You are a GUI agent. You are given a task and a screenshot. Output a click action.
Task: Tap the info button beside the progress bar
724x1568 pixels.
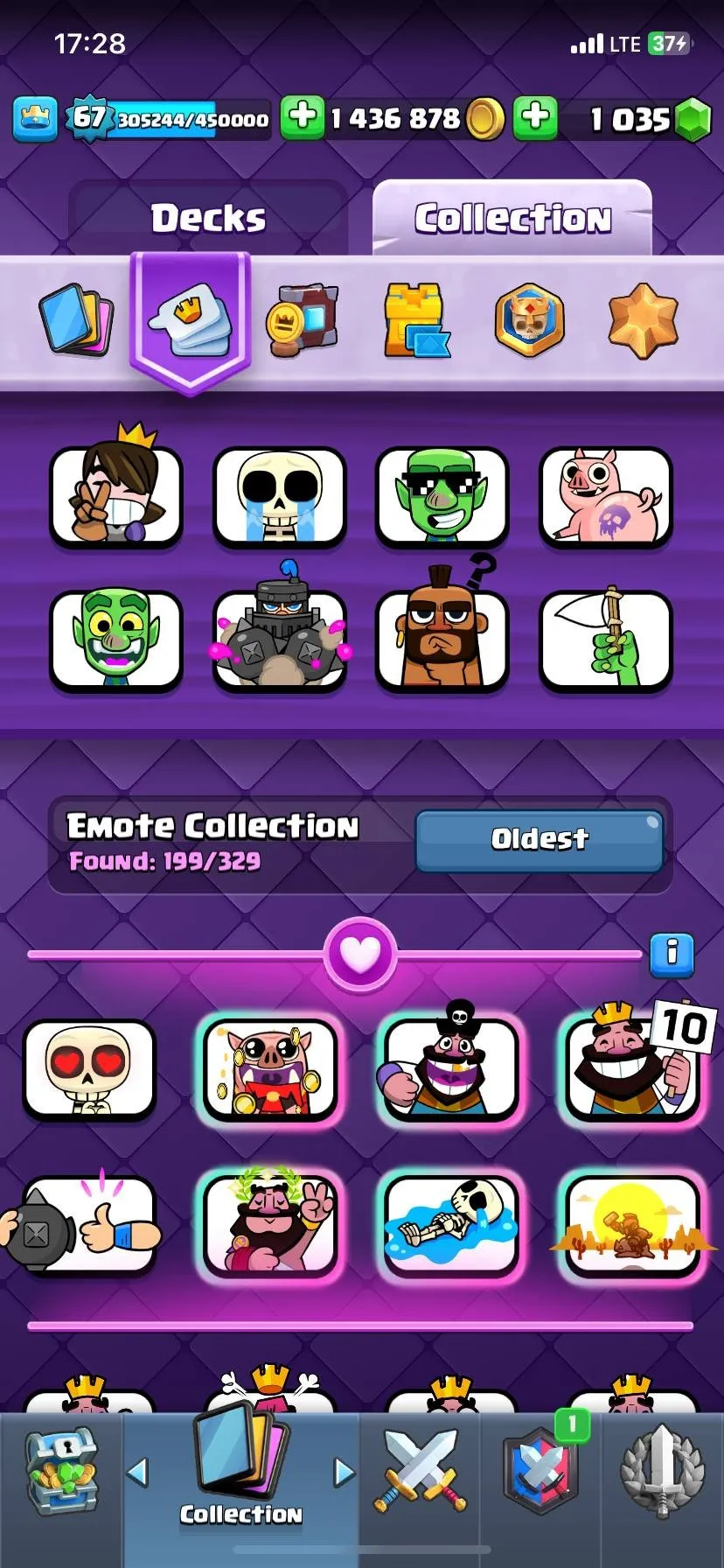672,956
